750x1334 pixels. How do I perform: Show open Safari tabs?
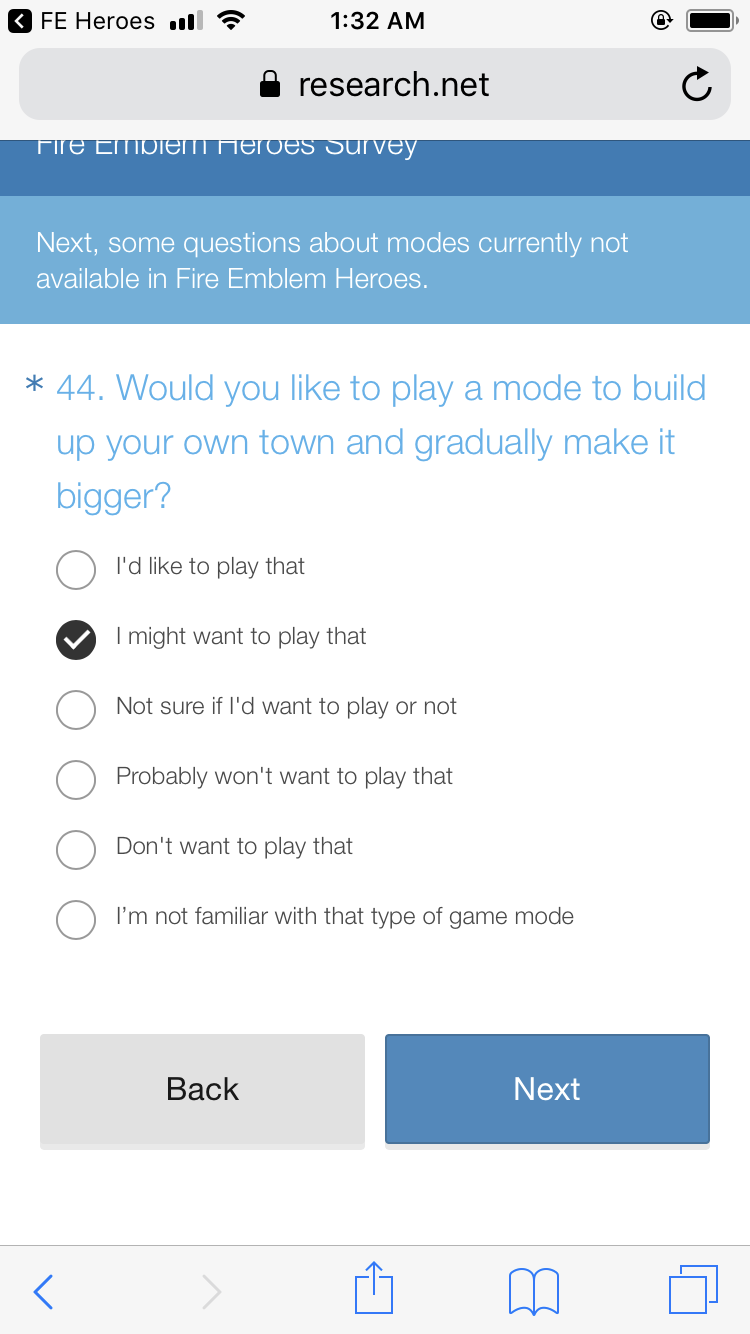692,1290
